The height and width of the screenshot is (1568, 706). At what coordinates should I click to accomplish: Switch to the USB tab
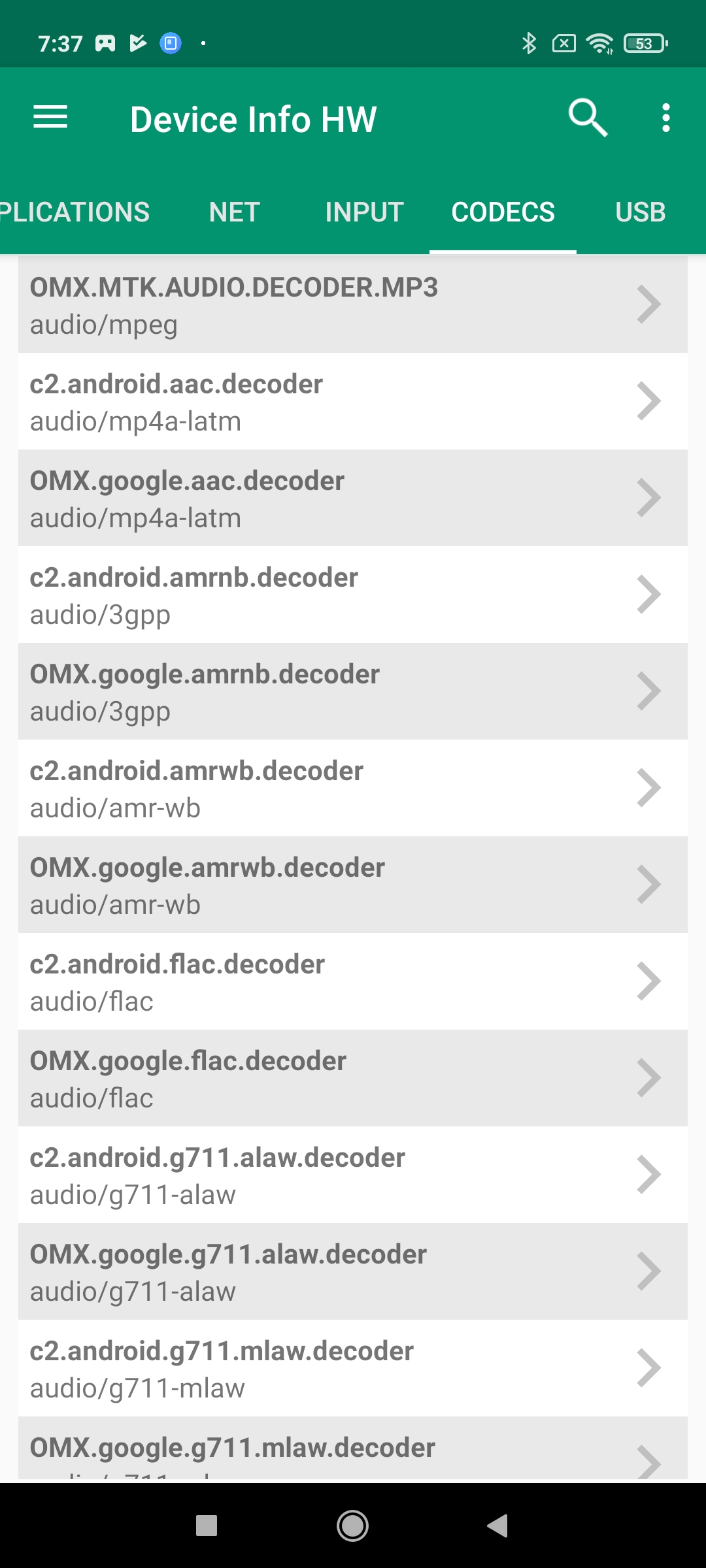click(640, 212)
